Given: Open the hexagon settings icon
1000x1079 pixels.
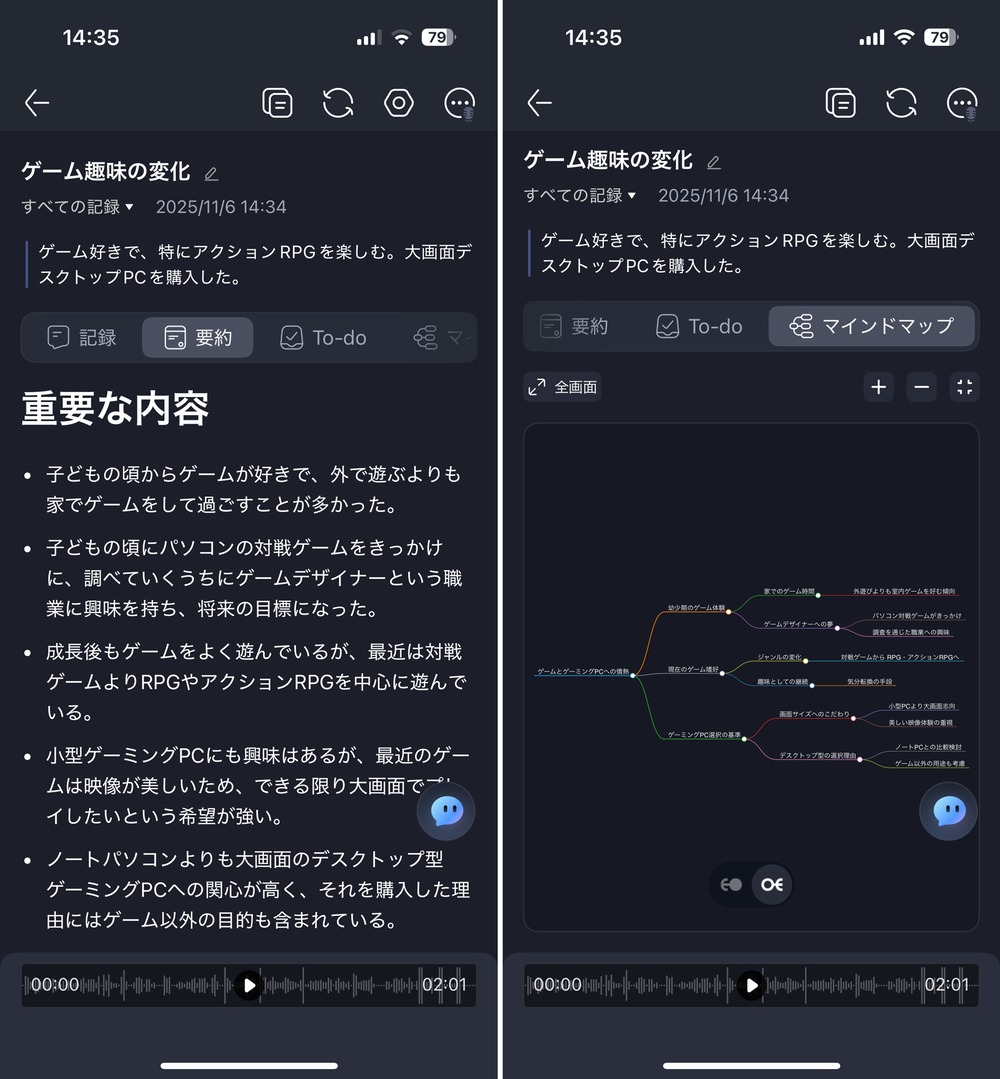Looking at the screenshot, I should [398, 103].
